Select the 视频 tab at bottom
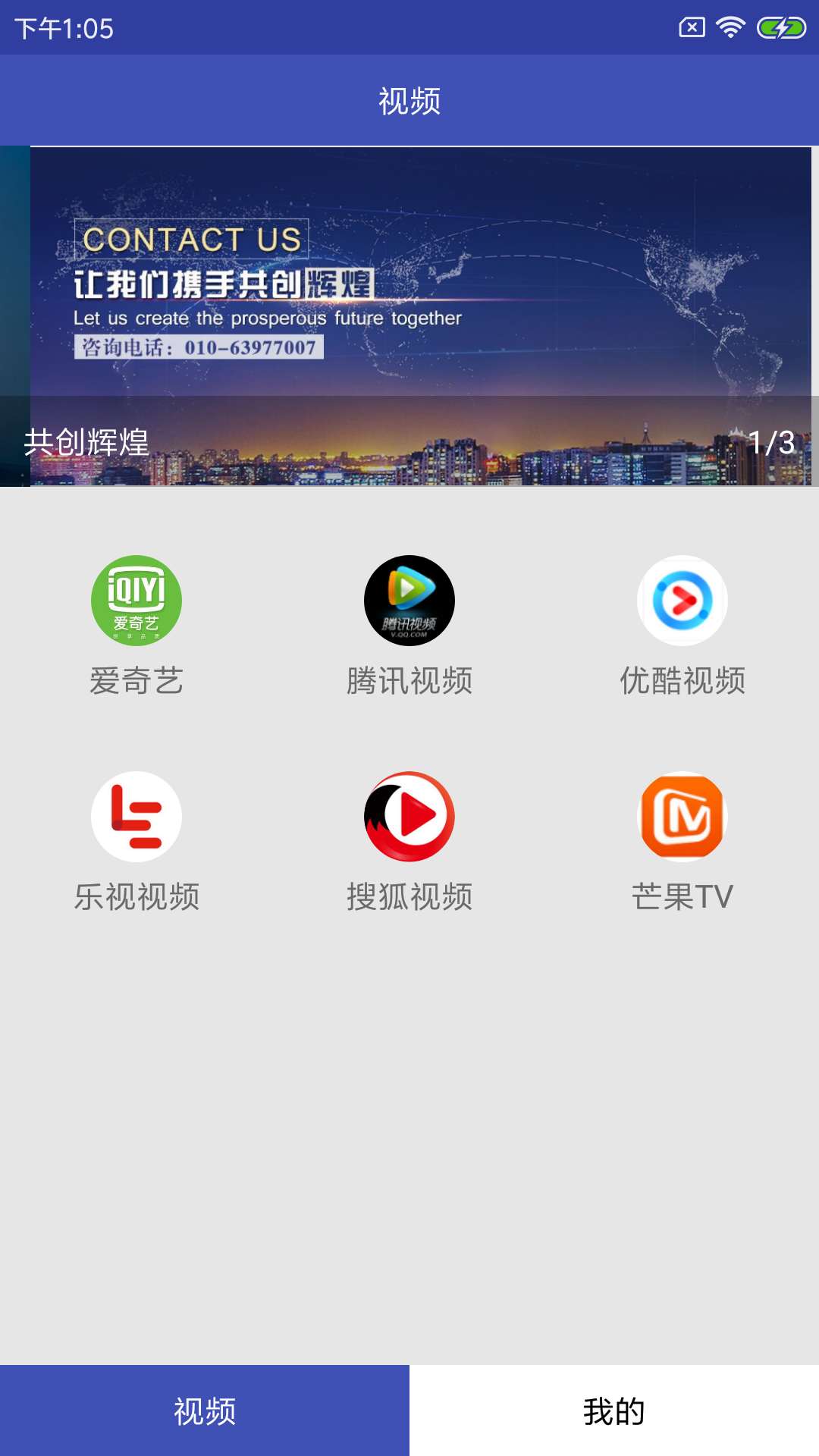The height and width of the screenshot is (1456, 819). pyautogui.click(x=205, y=1409)
